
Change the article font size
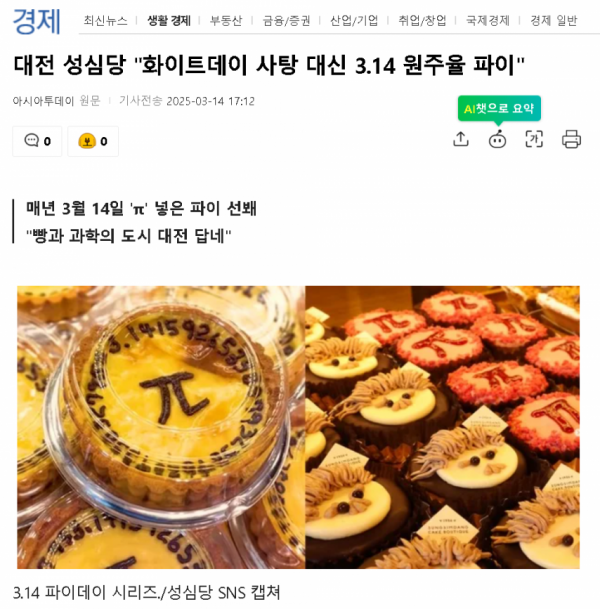tap(534, 139)
